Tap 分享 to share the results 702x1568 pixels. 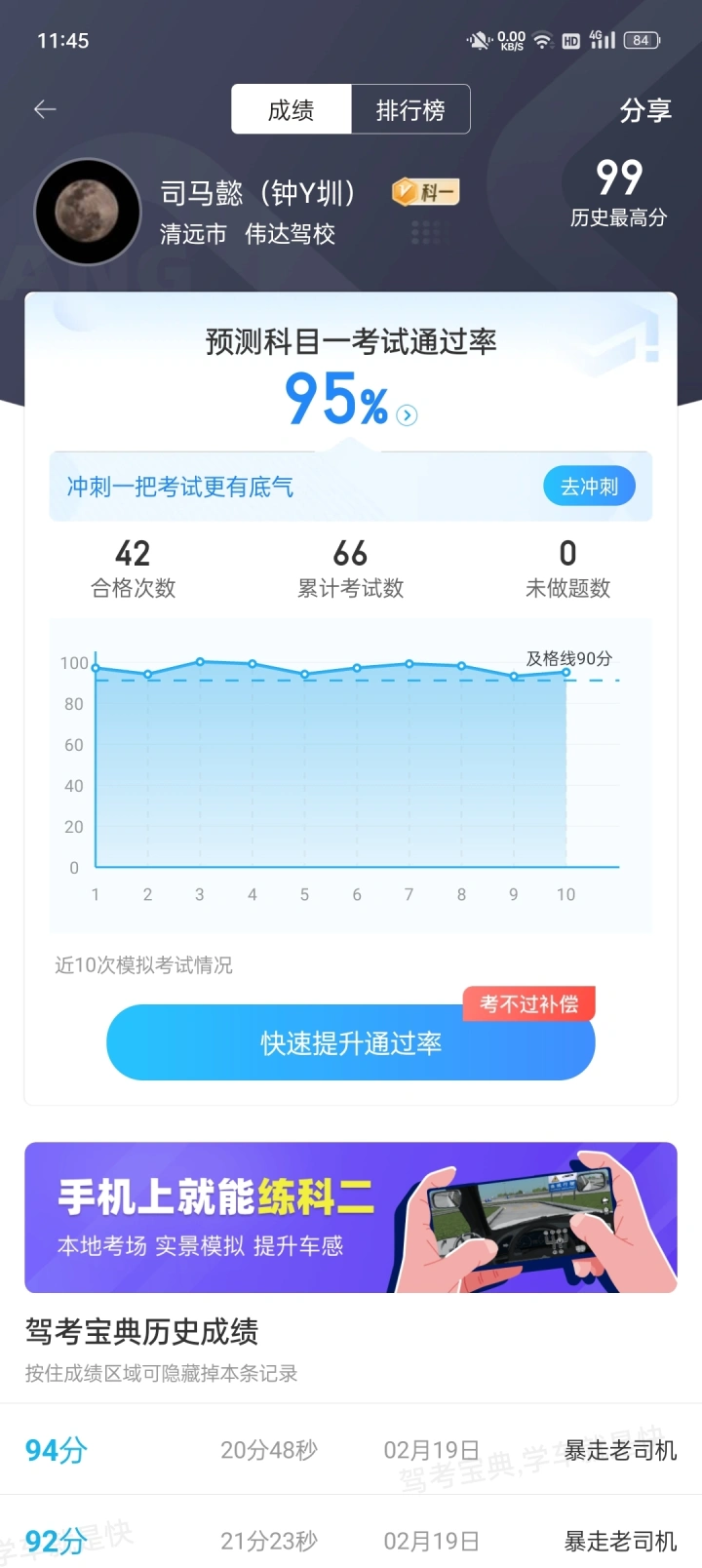coord(645,110)
